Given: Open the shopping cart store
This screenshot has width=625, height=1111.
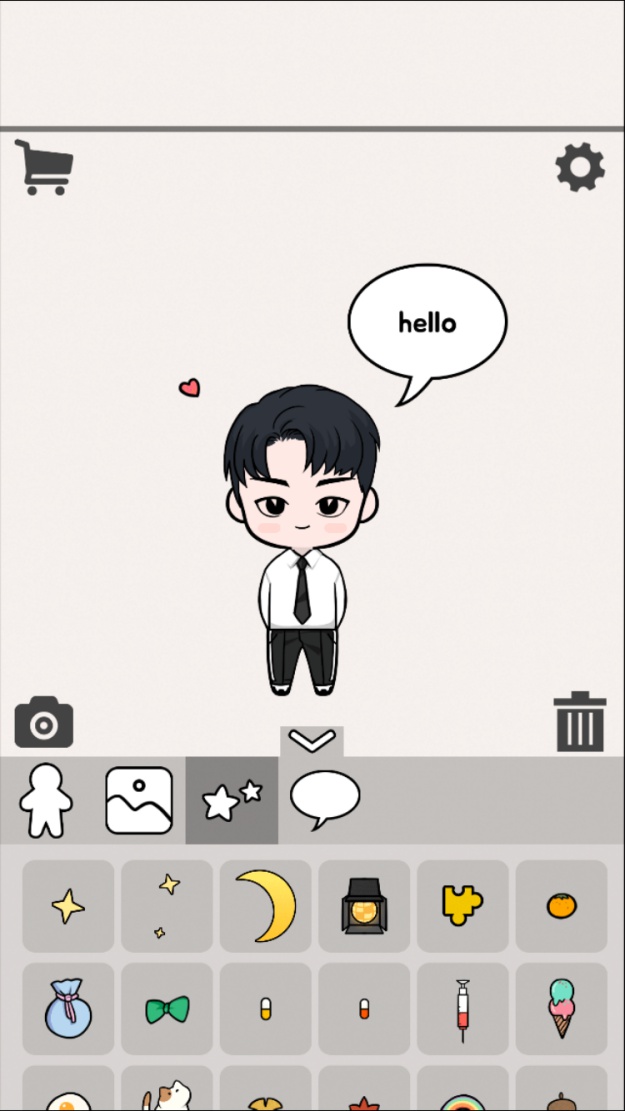Looking at the screenshot, I should point(44,167).
